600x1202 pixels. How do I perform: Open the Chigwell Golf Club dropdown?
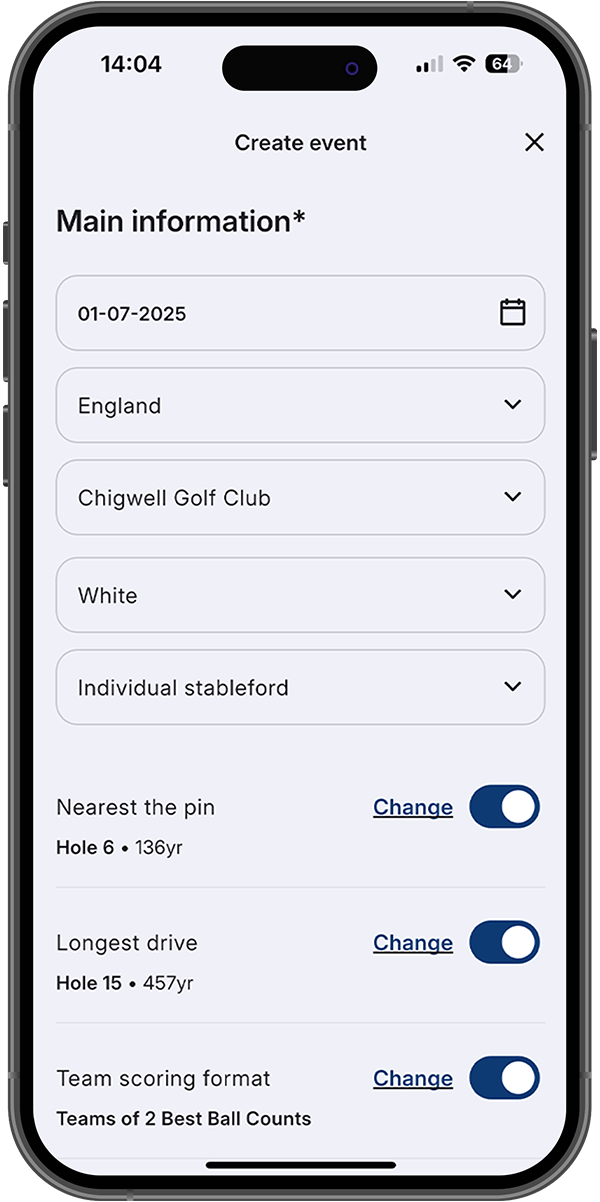pos(300,497)
